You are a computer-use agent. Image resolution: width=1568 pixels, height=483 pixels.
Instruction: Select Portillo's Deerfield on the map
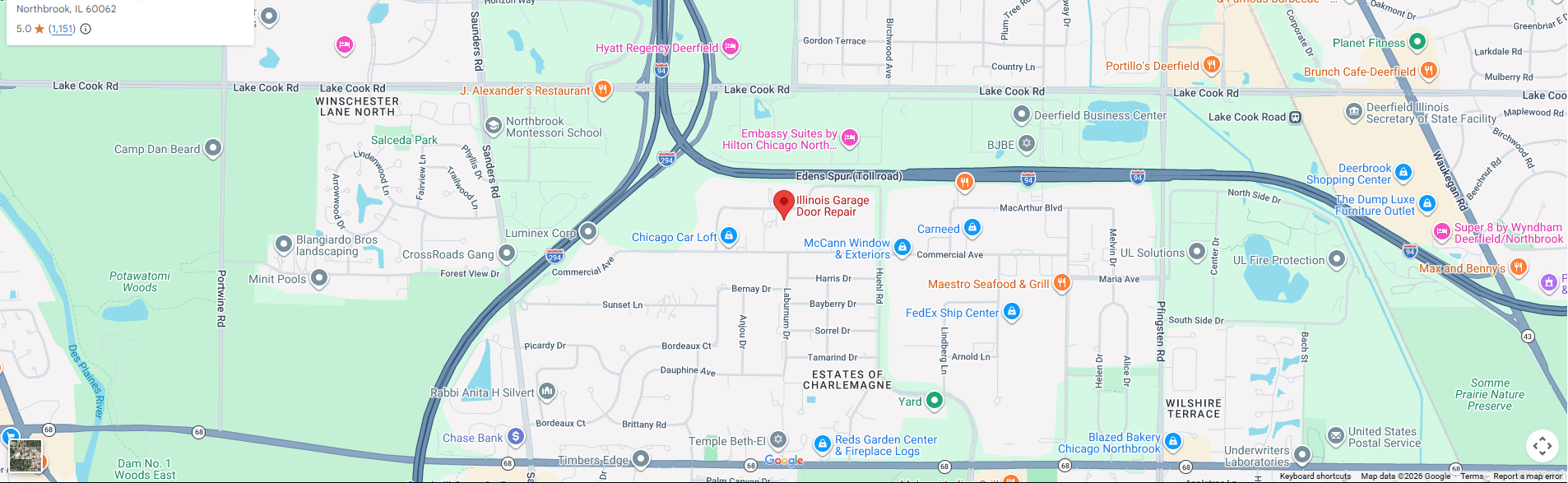pos(1211,64)
